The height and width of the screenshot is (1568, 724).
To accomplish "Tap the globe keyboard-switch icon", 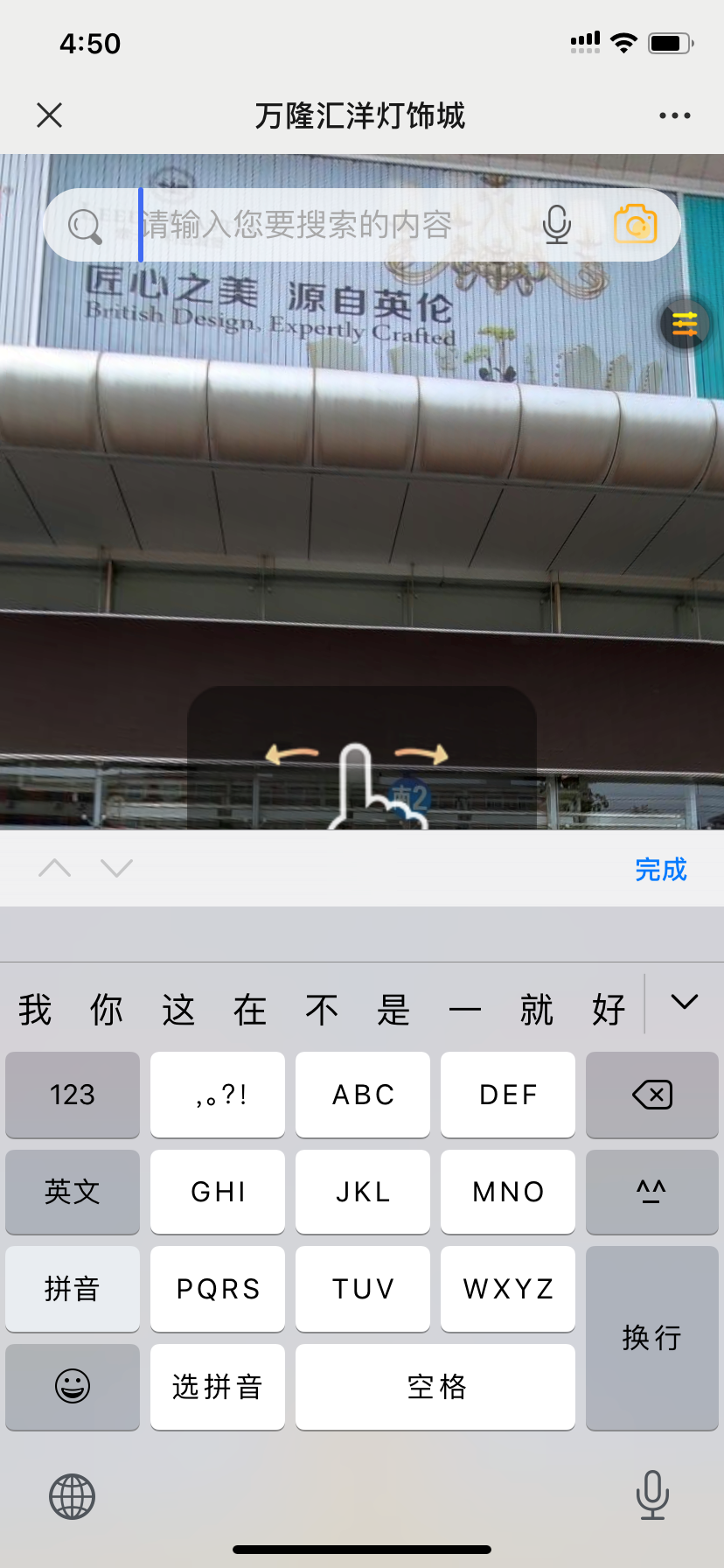I will [72, 1496].
